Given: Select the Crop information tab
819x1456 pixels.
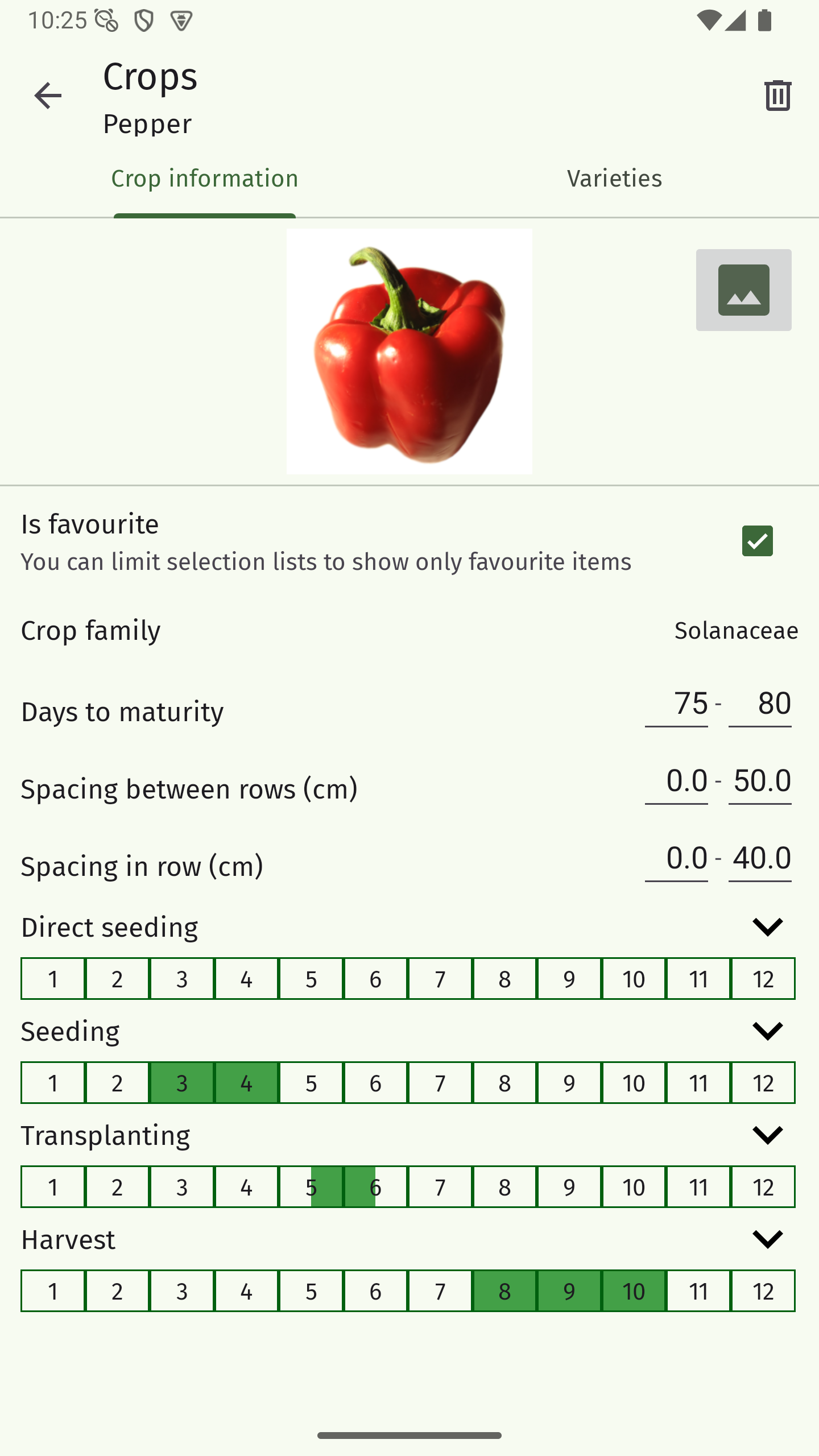Looking at the screenshot, I should click(205, 179).
